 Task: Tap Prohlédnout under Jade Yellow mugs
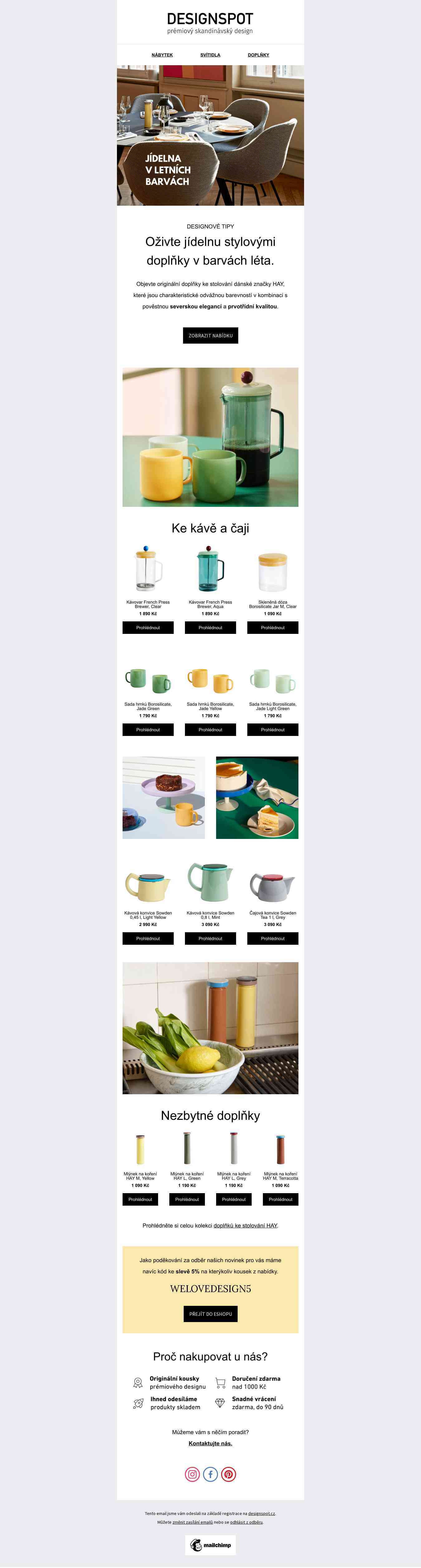click(x=210, y=730)
